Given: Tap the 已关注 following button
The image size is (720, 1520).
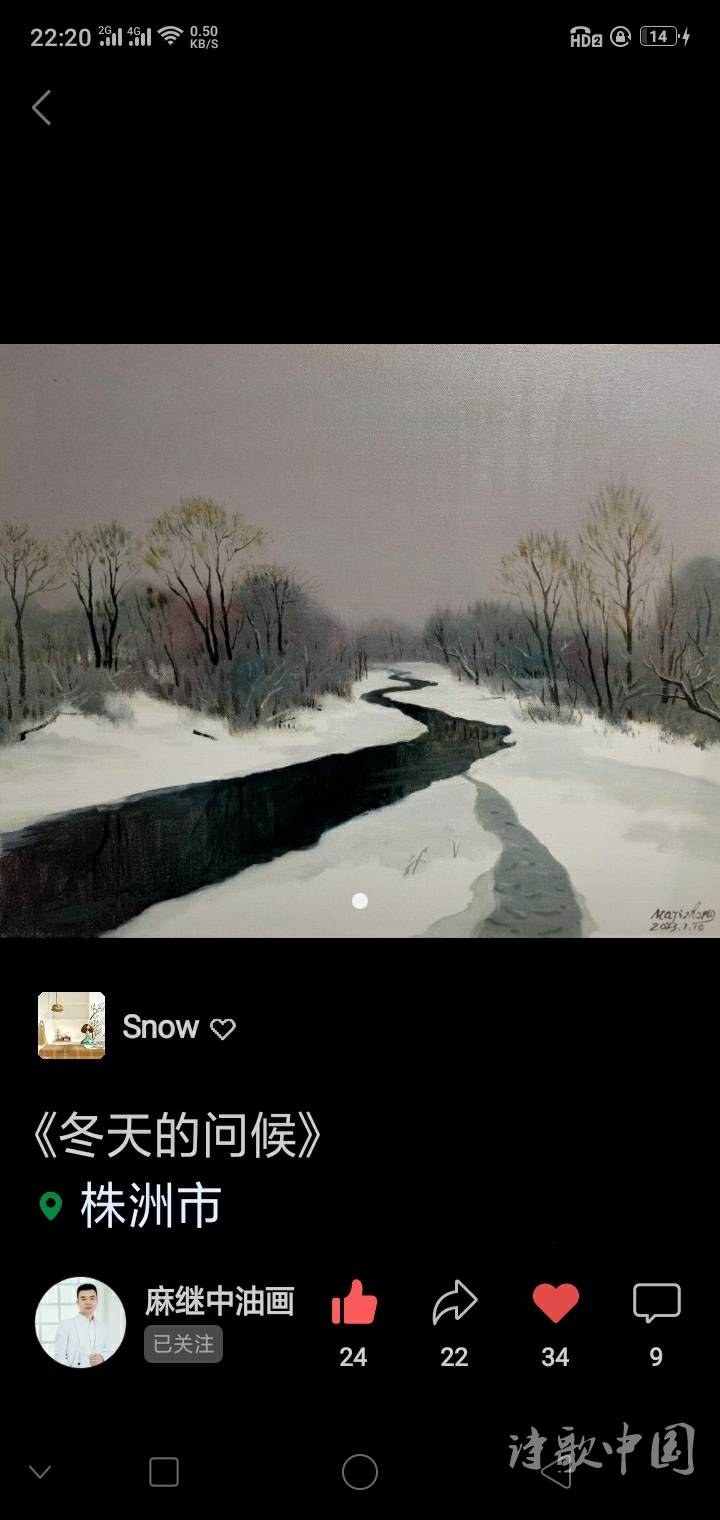Looking at the screenshot, I should [183, 1344].
